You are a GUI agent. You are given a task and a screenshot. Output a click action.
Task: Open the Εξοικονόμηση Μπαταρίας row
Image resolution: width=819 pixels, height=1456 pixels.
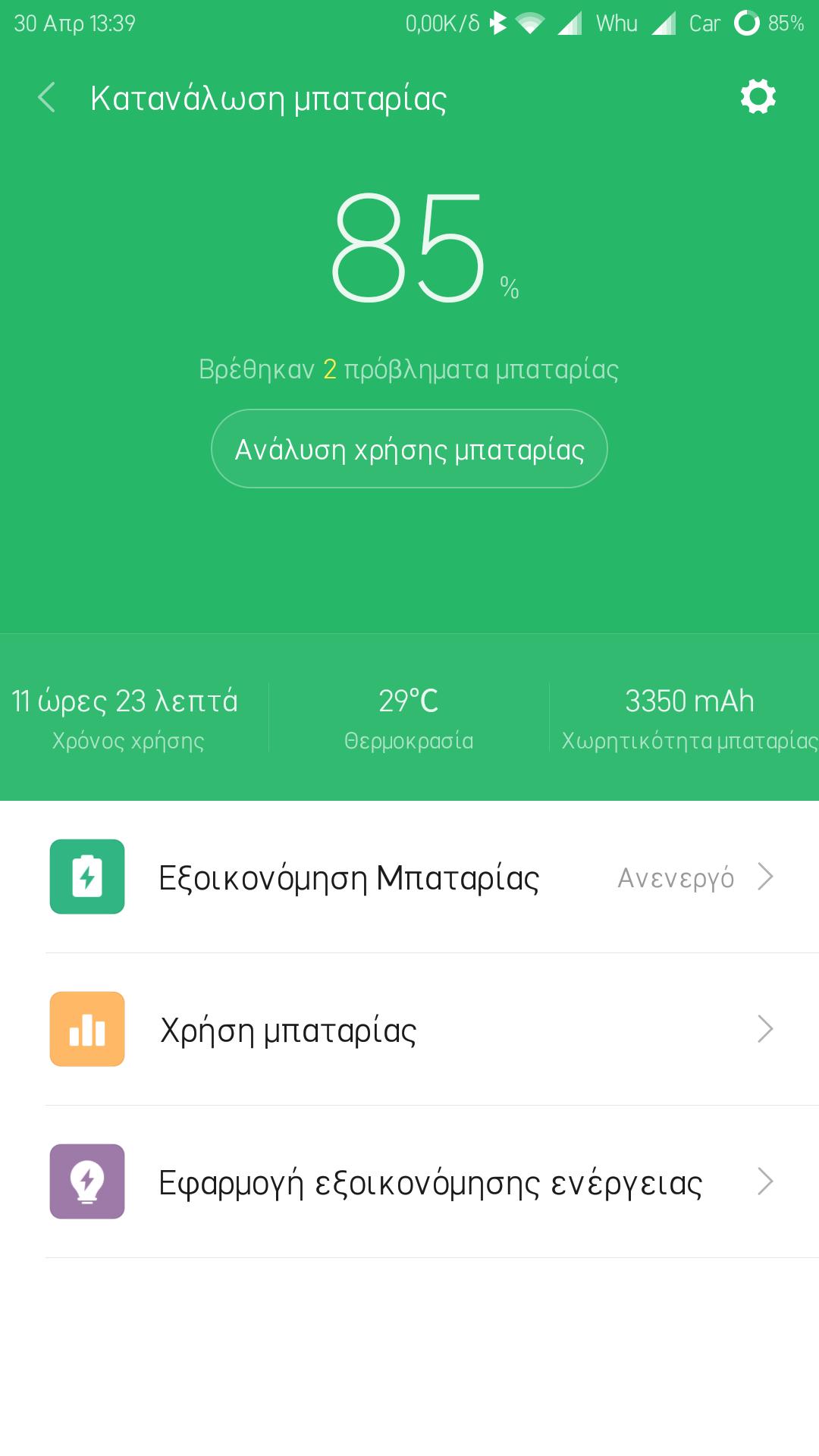409,877
